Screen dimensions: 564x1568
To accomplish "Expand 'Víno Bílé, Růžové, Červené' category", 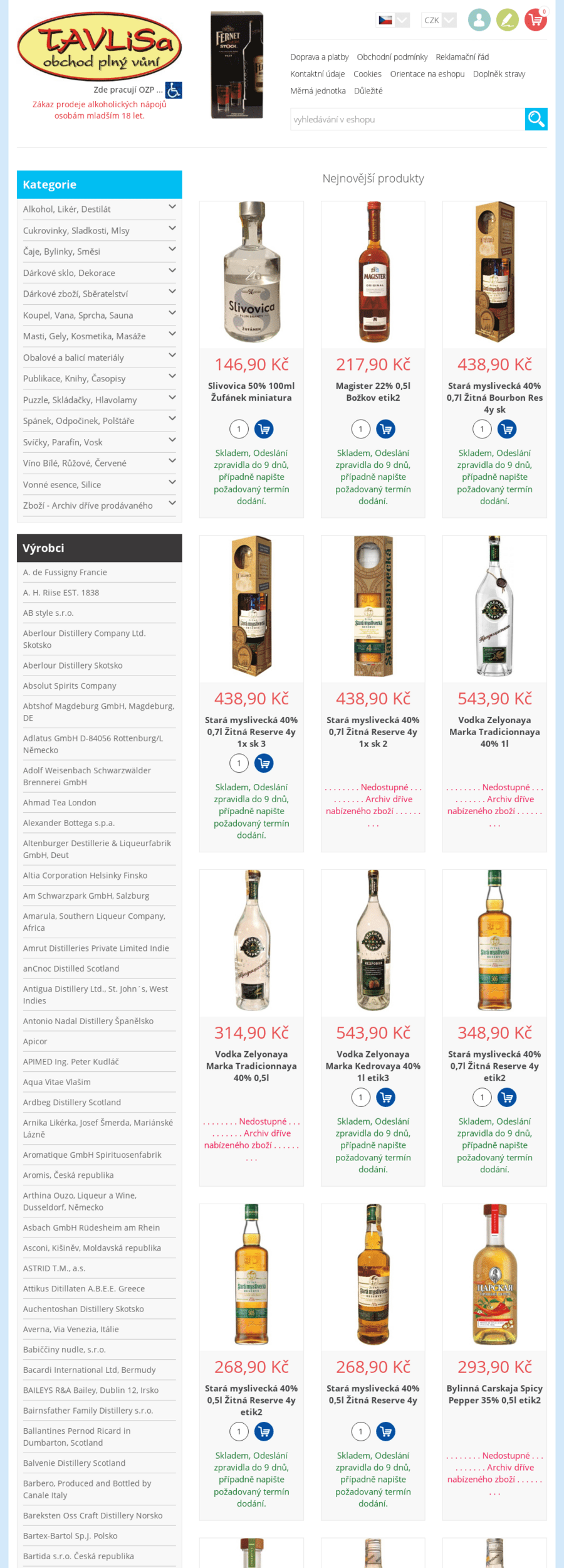I will pos(172,461).
